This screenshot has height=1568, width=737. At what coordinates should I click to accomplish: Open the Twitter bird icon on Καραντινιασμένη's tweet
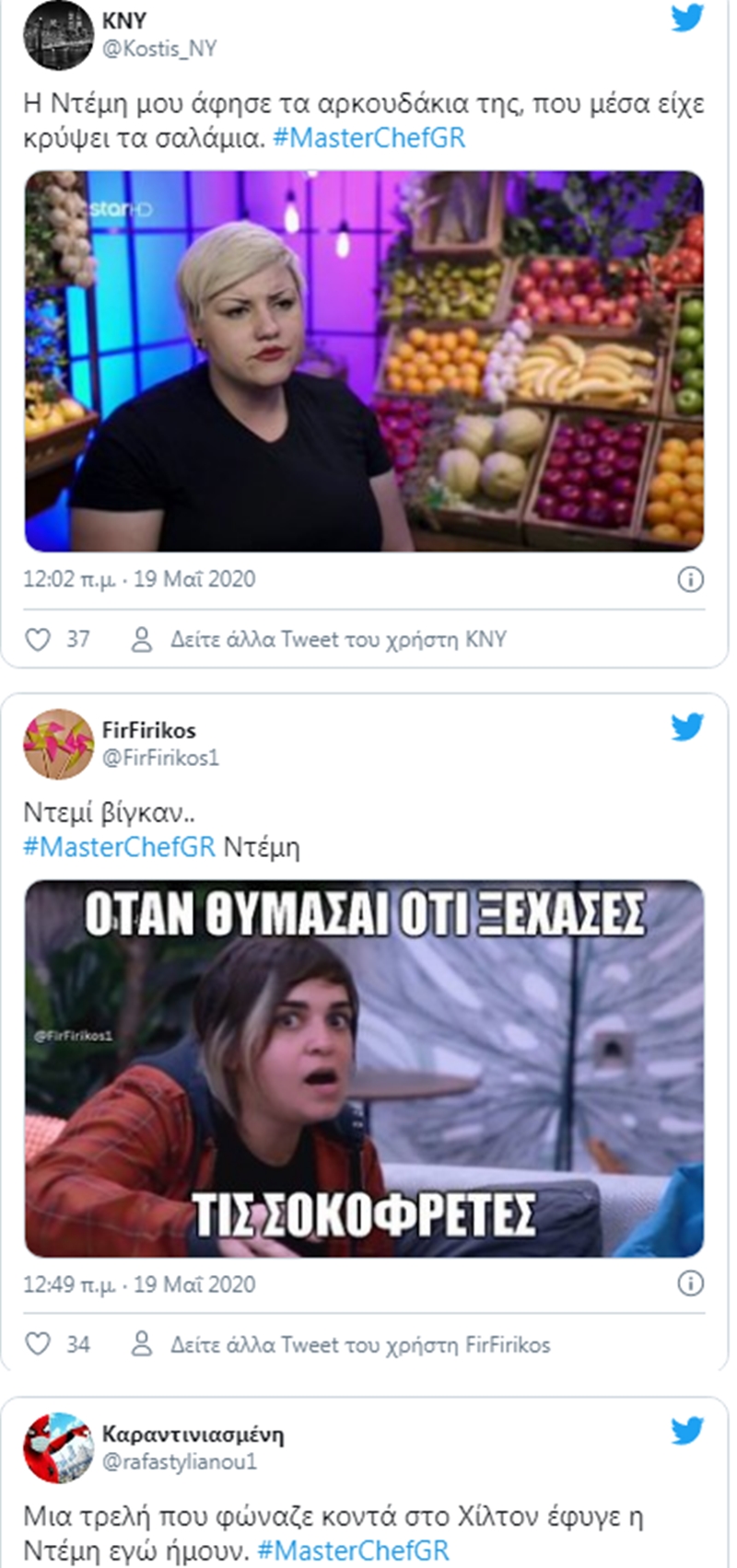(x=687, y=1431)
